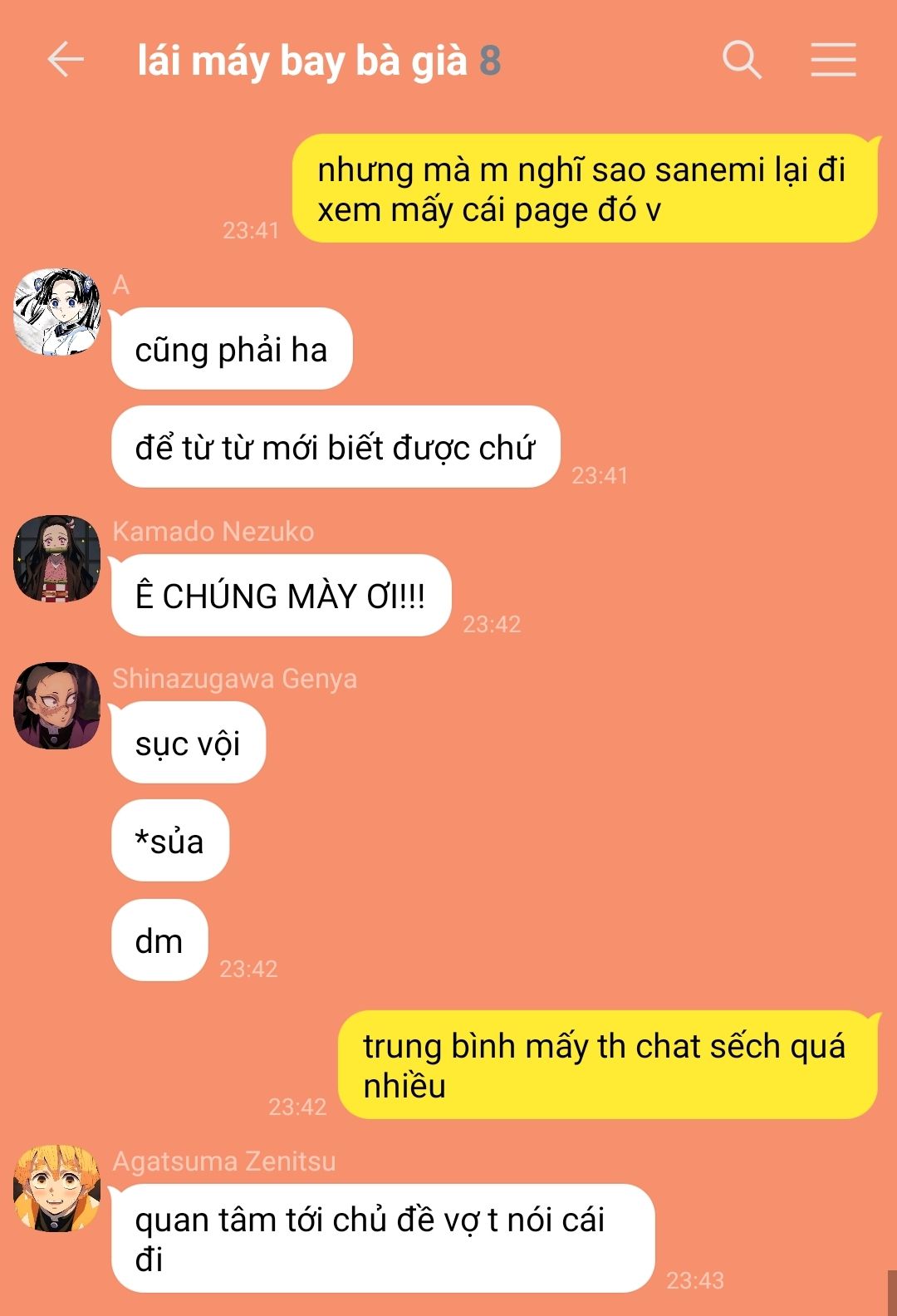Open Shinazugawa Genya's avatar
The height and width of the screenshot is (1316, 897).
click(x=57, y=705)
